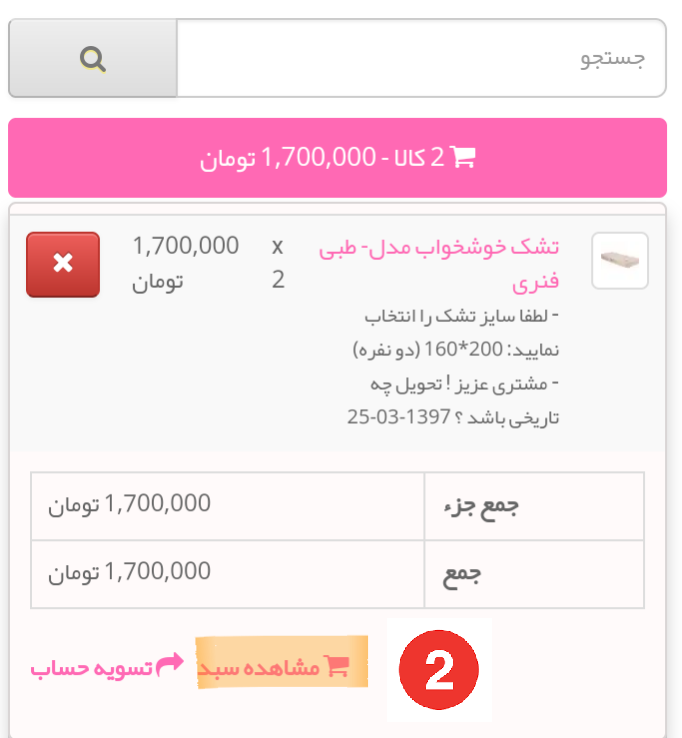Viewport: 682px width, 738px height.
Task: Open the تشک خوشخواب product link
Action: pos(440,264)
